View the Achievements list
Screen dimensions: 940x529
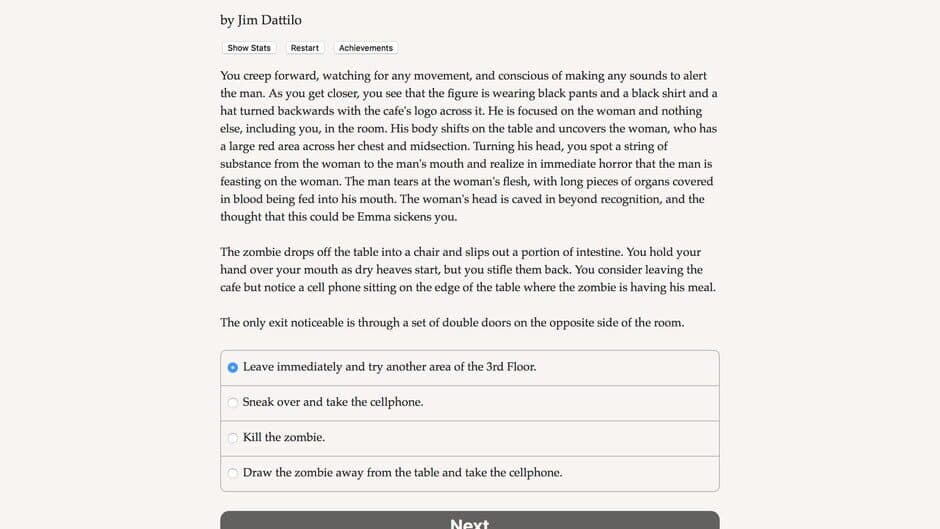tap(366, 48)
